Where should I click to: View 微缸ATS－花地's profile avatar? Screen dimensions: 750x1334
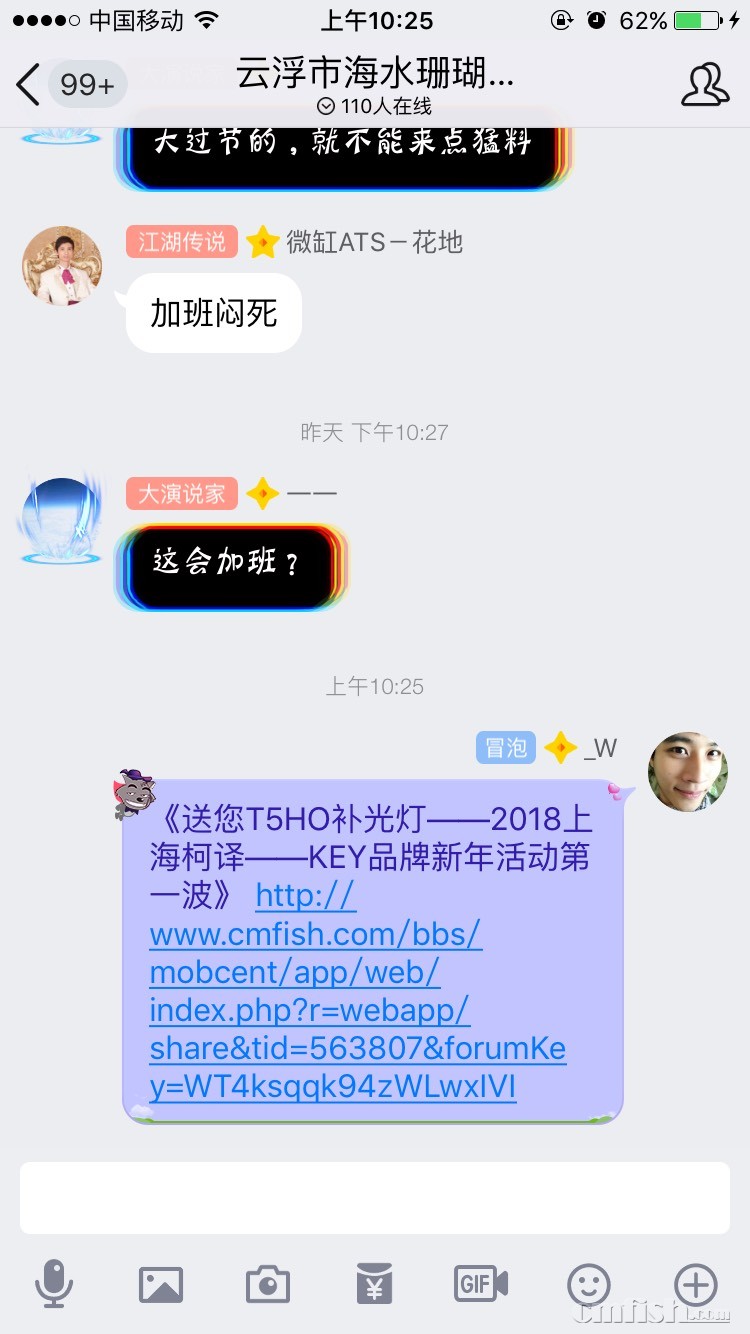(62, 265)
